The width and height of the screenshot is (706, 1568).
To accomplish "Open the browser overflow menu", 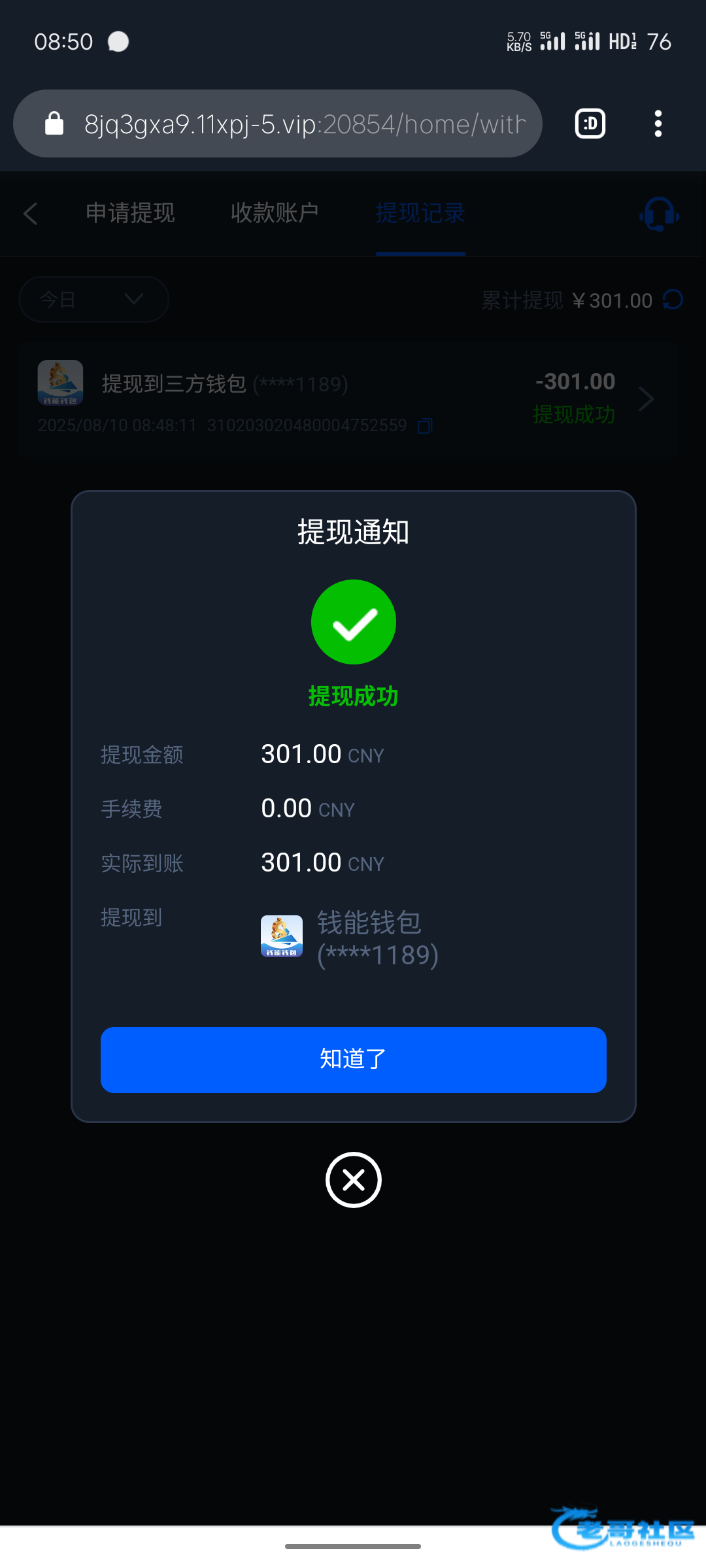I will click(x=658, y=123).
